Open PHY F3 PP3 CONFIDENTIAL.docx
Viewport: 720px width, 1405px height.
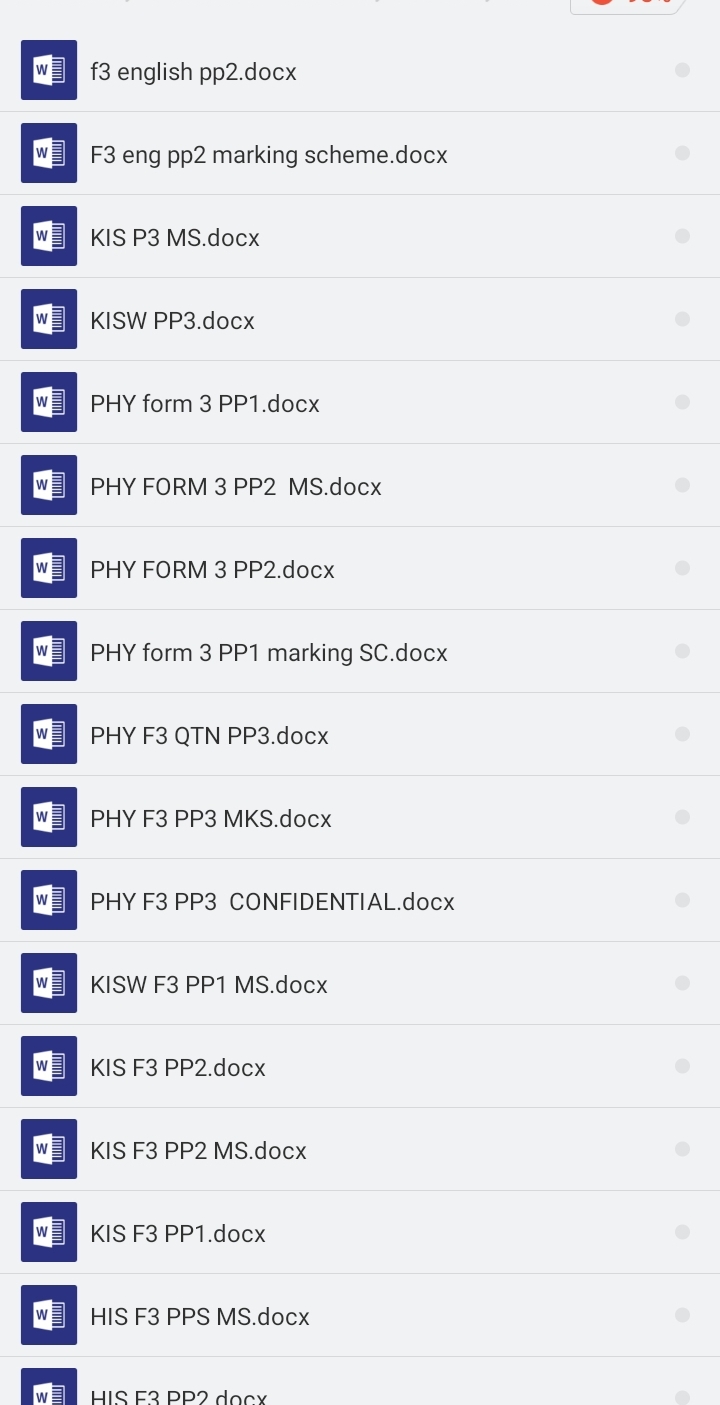272,902
